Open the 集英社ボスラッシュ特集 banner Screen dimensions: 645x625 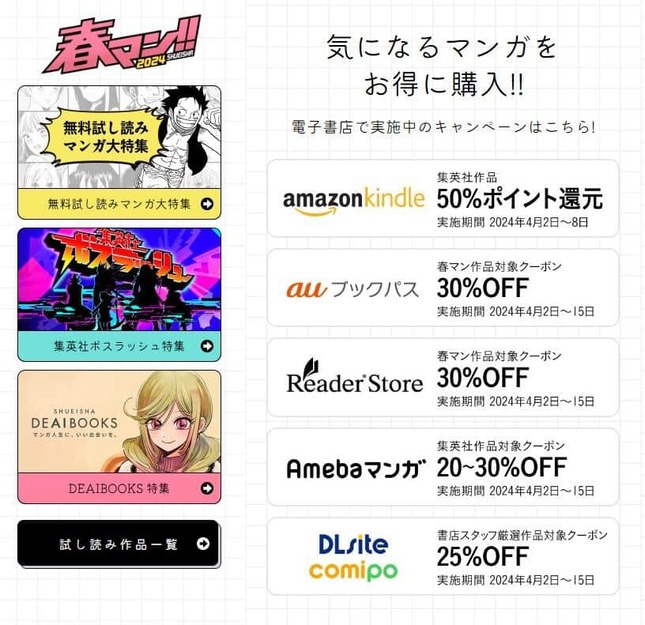(119, 294)
